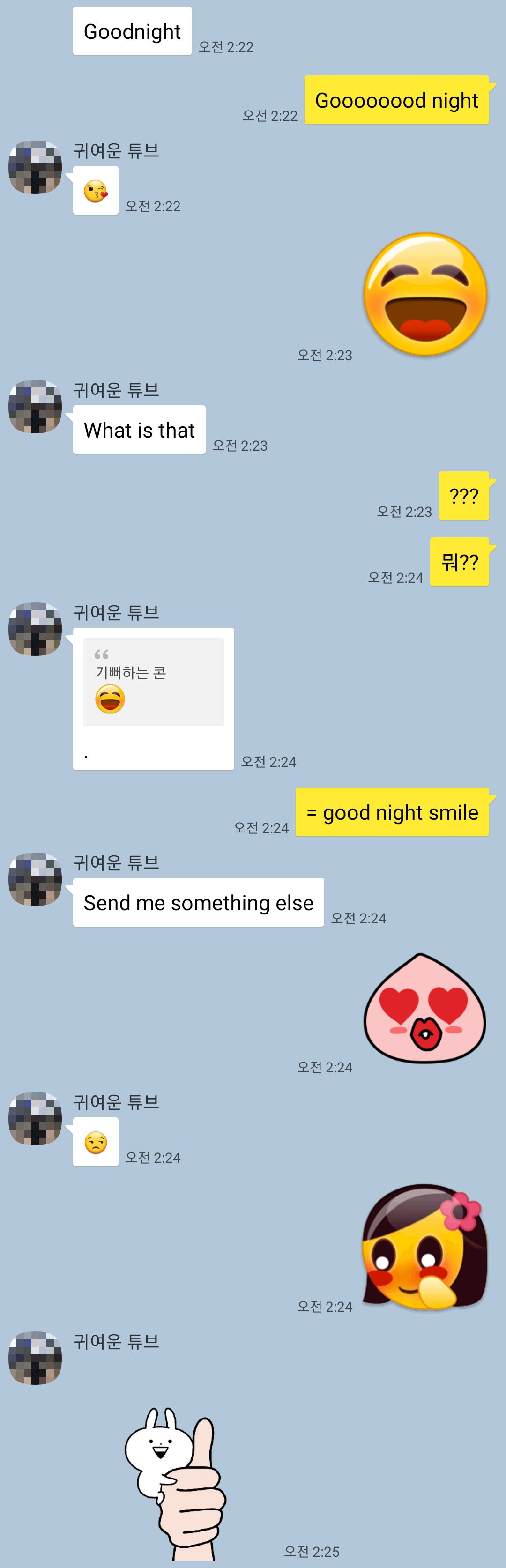Open the sender's profile picture beside "What is that"
Screen dimensions: 506x1568
coord(35,407)
